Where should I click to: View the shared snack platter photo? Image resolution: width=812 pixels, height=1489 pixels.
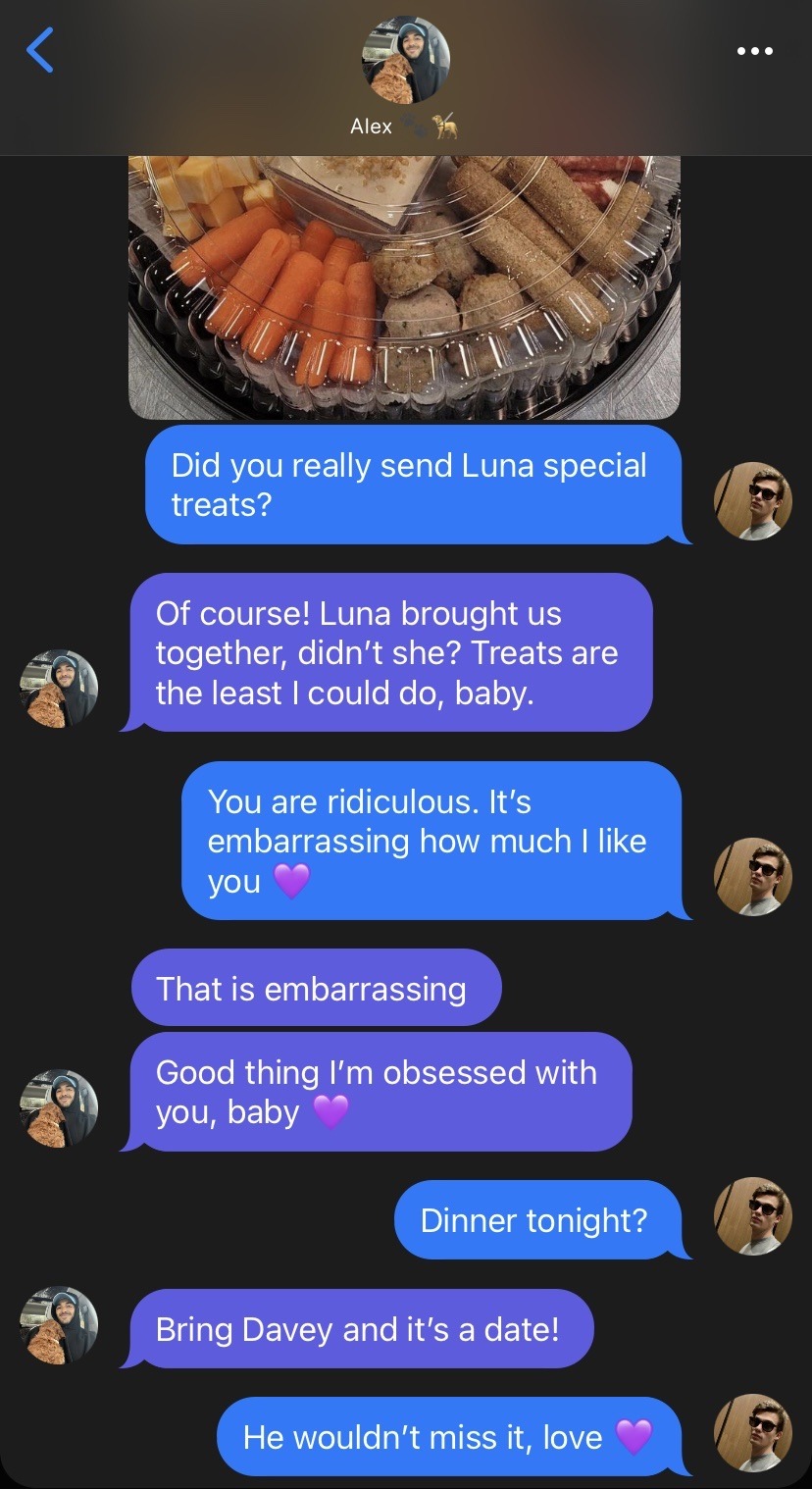(x=404, y=284)
